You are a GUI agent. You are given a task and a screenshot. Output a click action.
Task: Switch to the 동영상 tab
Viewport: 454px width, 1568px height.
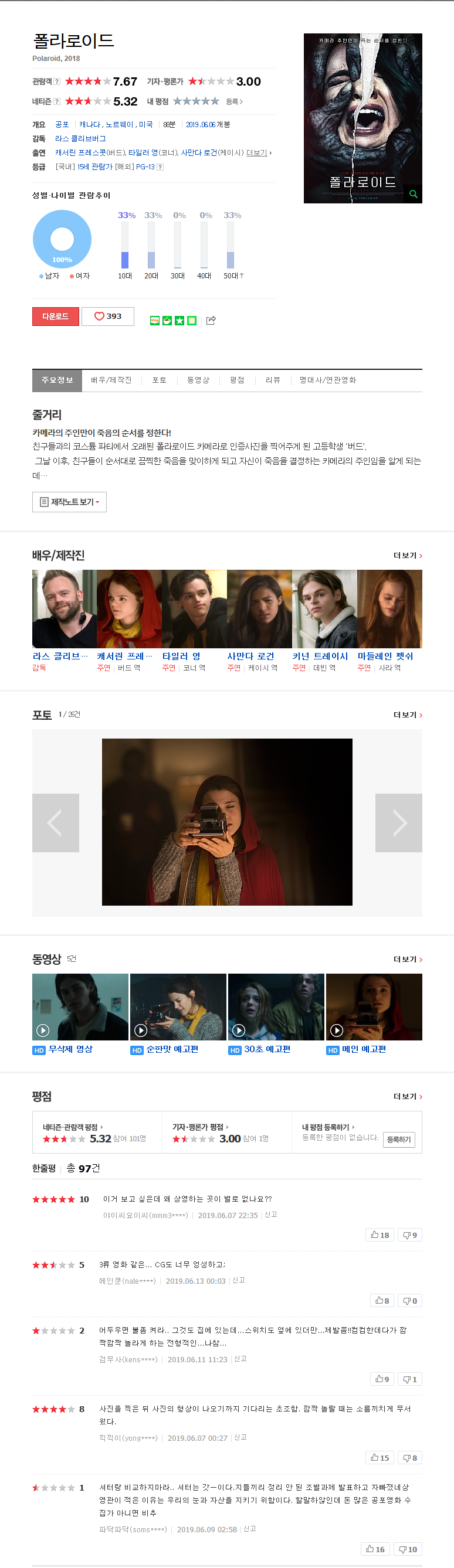coord(198,380)
